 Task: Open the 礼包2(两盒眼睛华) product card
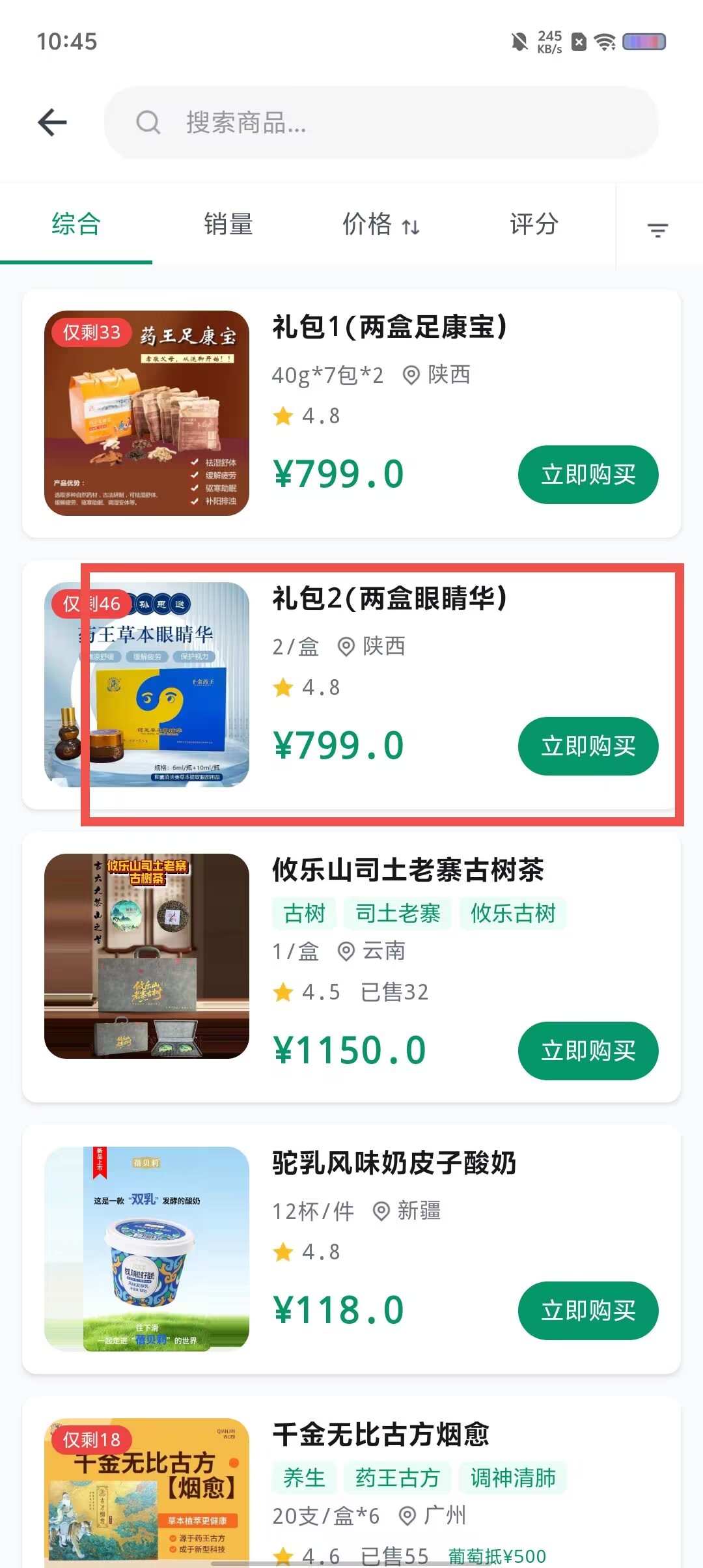[351, 684]
